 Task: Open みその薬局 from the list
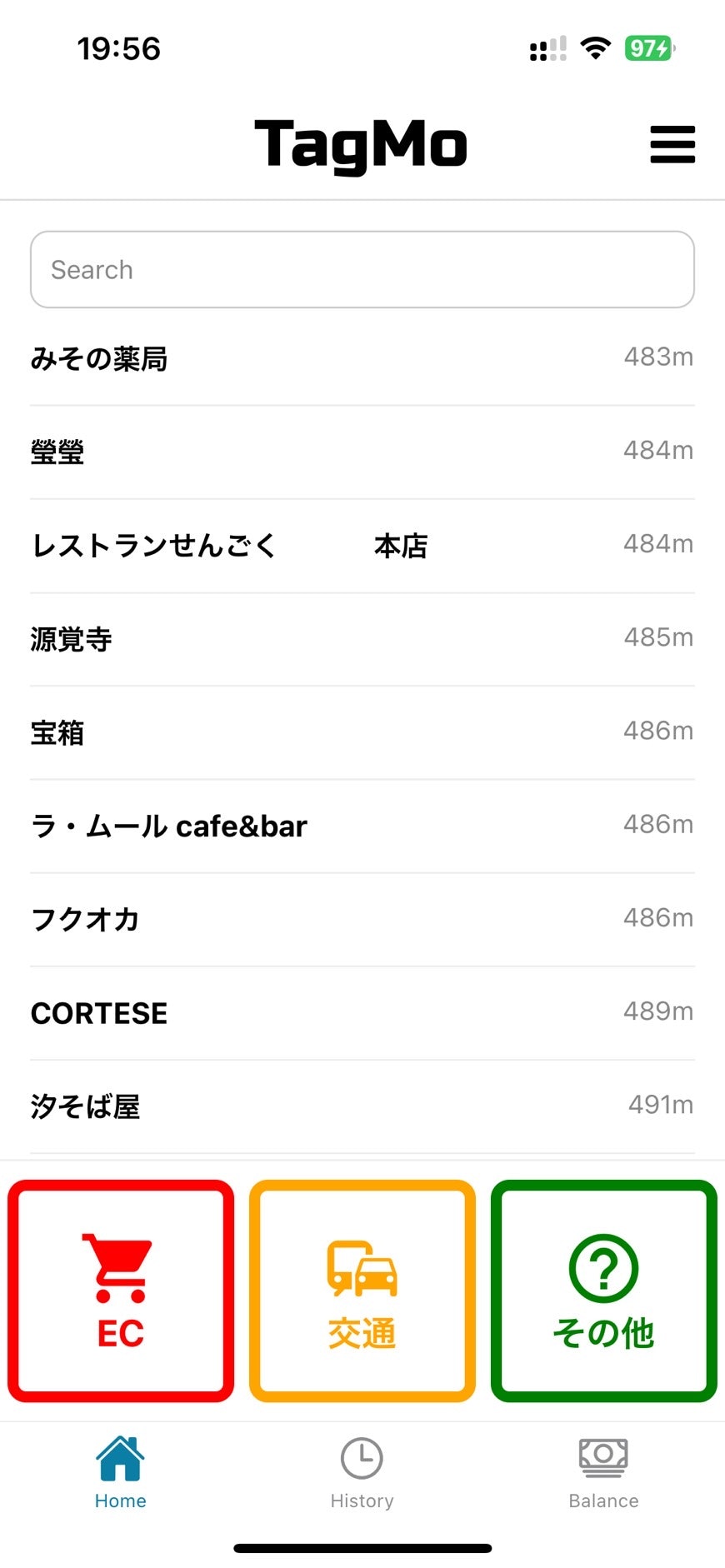point(362,359)
